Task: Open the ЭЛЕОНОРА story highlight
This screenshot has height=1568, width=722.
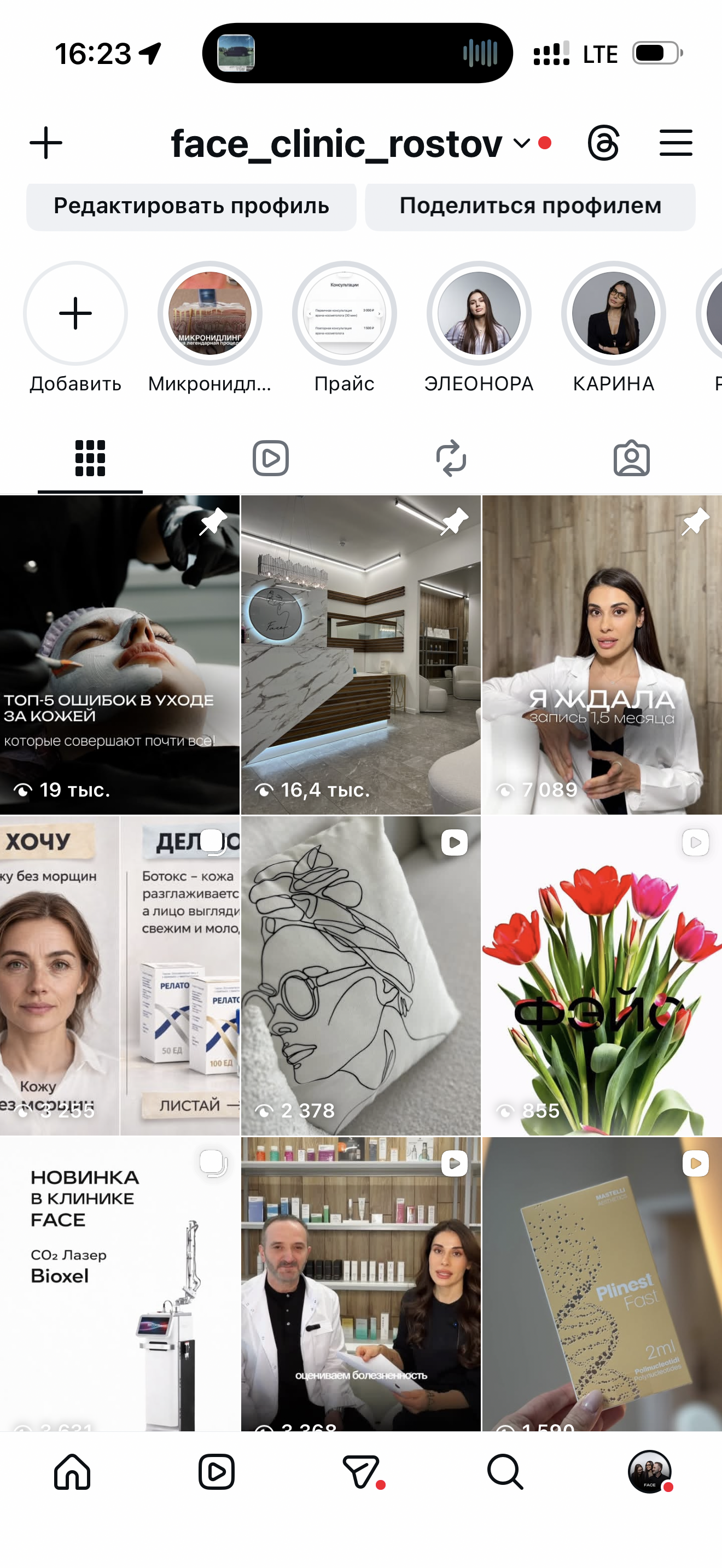Action: (479, 314)
